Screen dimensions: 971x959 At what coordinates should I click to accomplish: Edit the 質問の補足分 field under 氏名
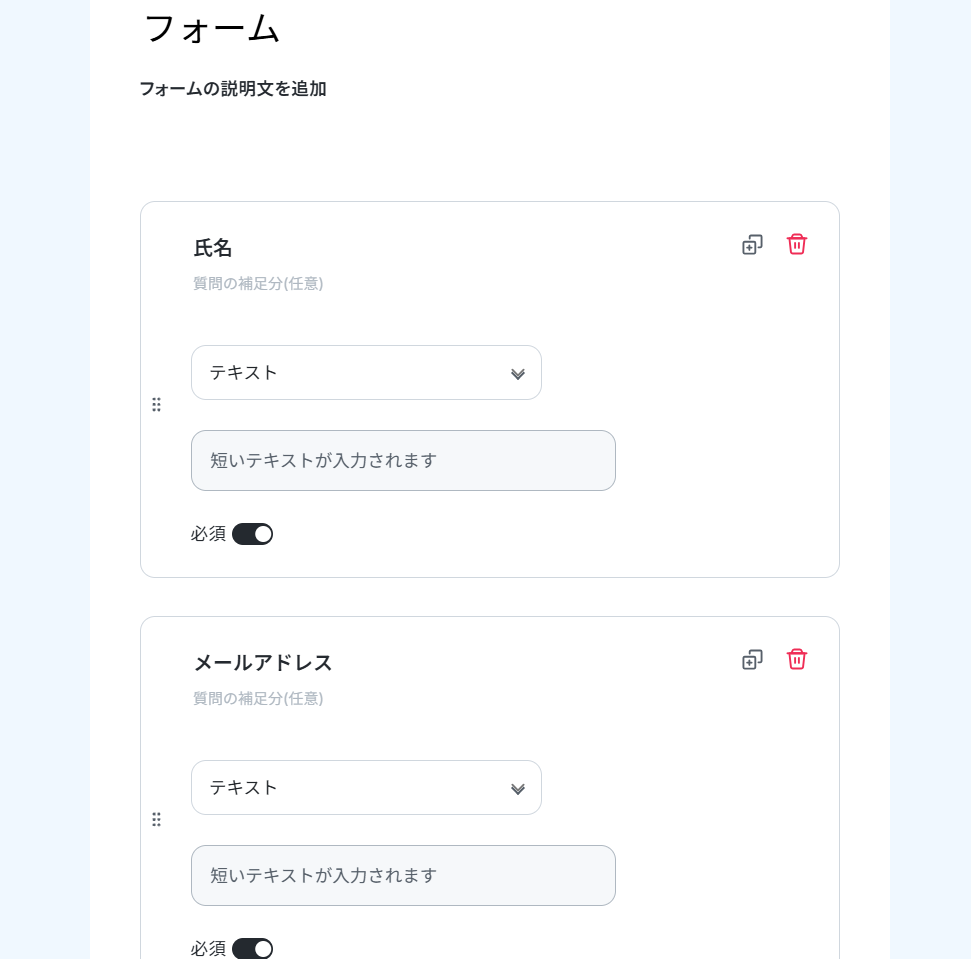pyautogui.click(x=258, y=284)
